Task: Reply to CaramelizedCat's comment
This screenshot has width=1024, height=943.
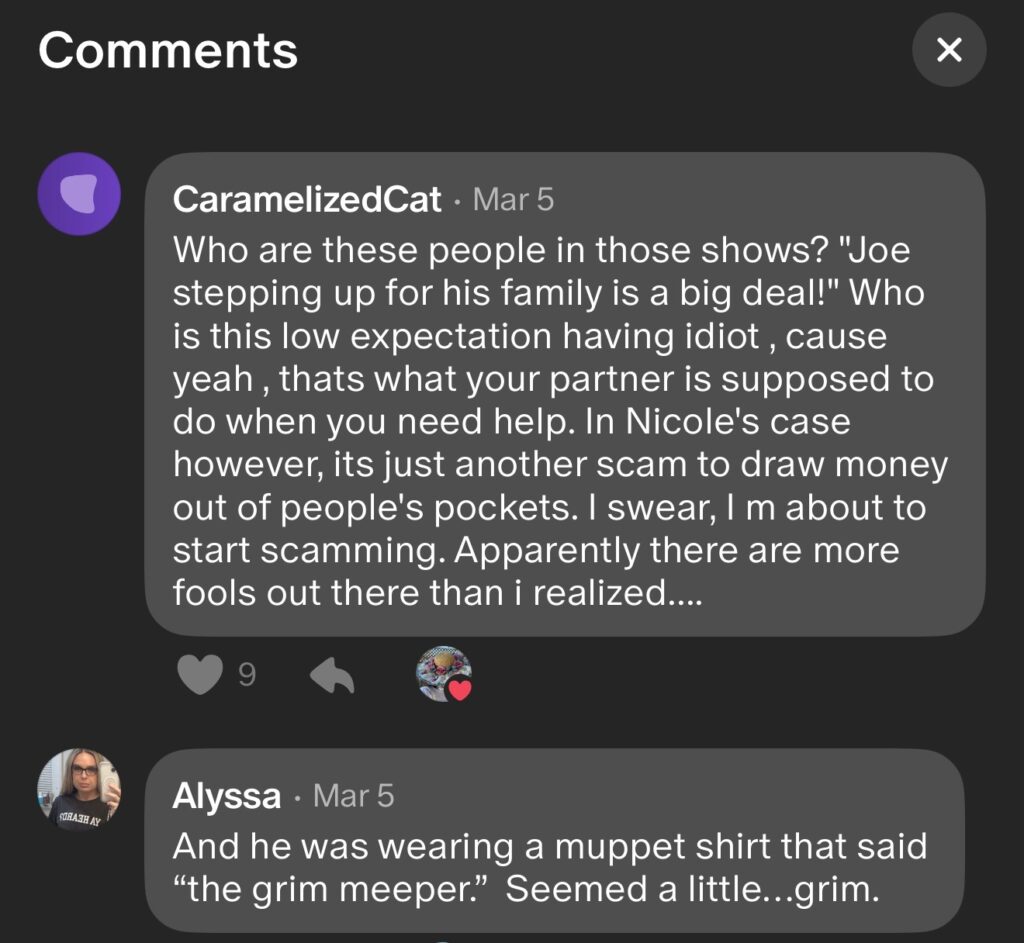Action: pos(333,678)
